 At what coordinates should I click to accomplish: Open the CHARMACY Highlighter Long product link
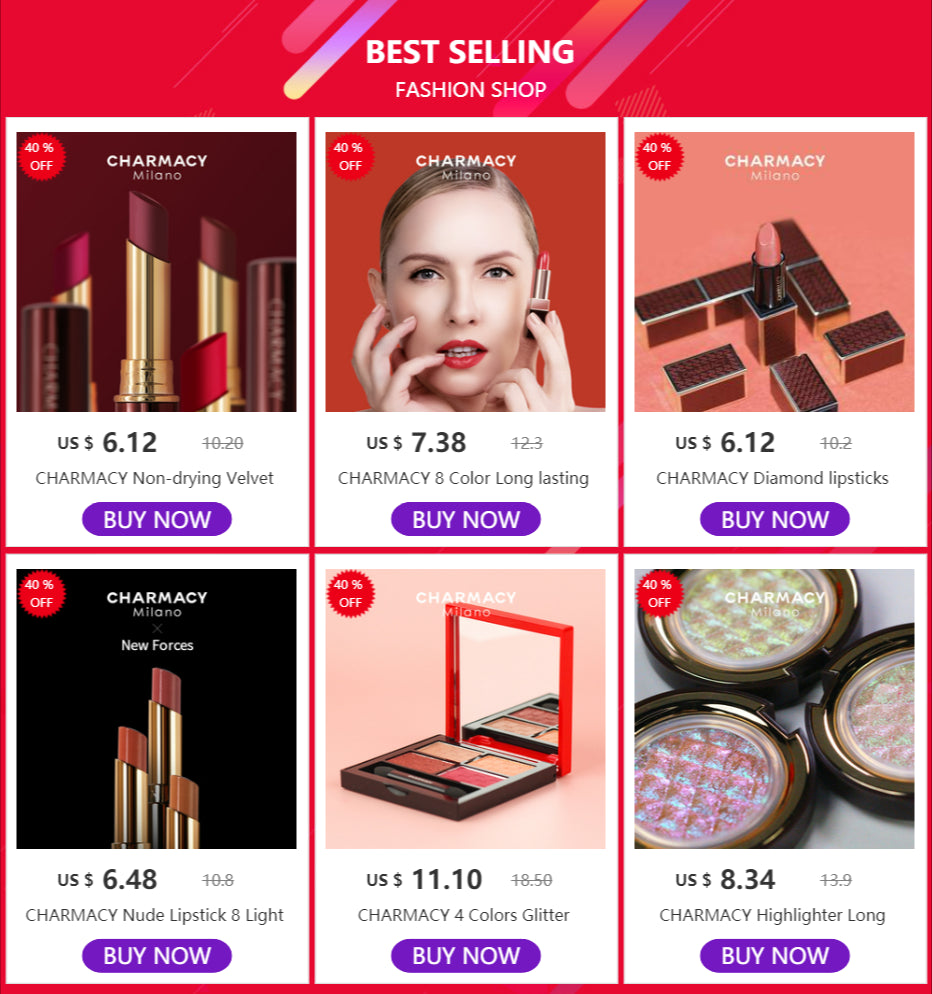(773, 915)
